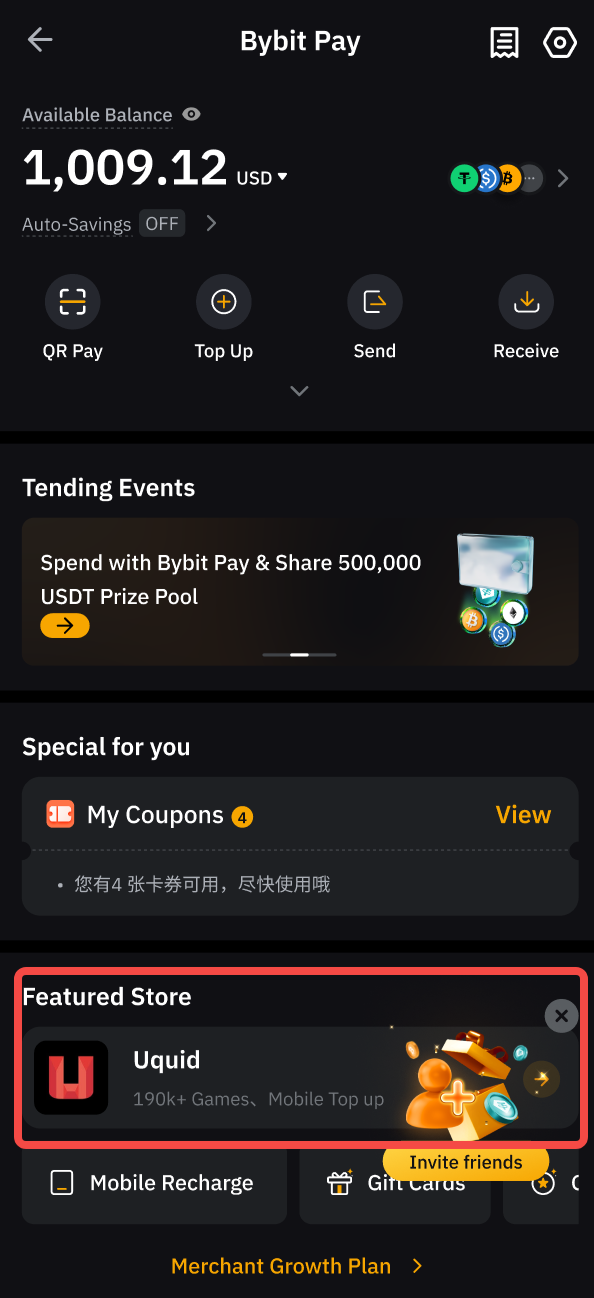Select the Send action
This screenshot has height=1298, width=594.
[x=375, y=318]
